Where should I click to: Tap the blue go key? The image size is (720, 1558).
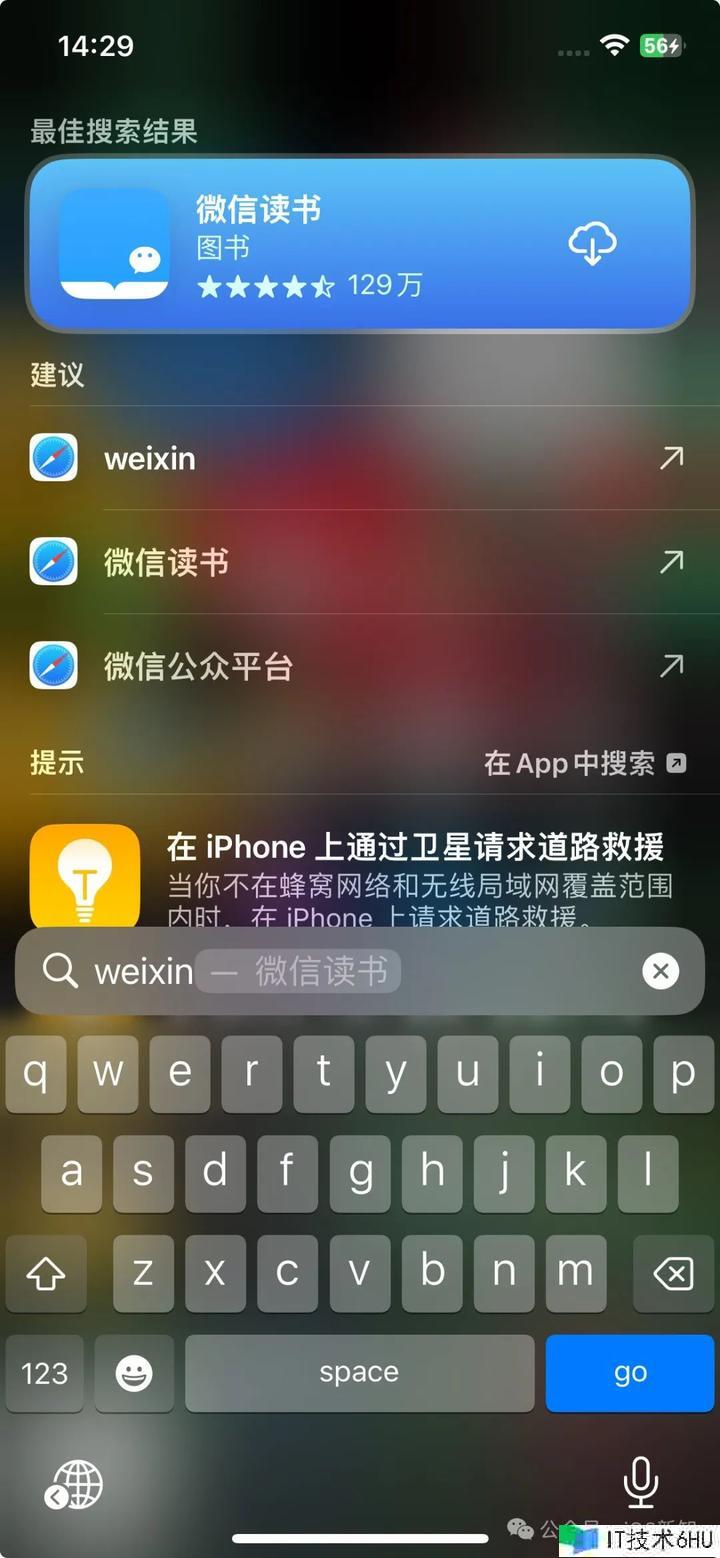[x=630, y=1373]
